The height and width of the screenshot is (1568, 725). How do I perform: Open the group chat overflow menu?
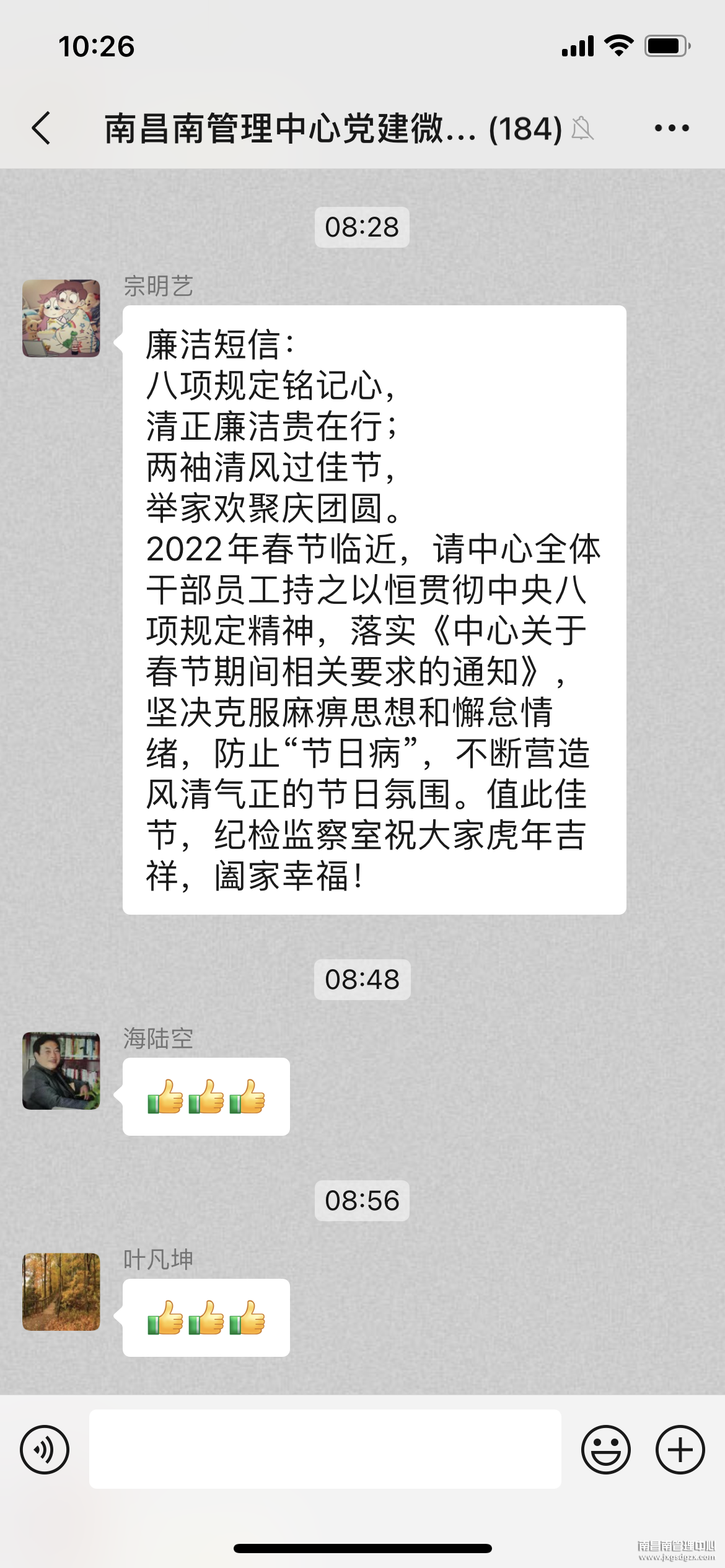click(x=672, y=128)
